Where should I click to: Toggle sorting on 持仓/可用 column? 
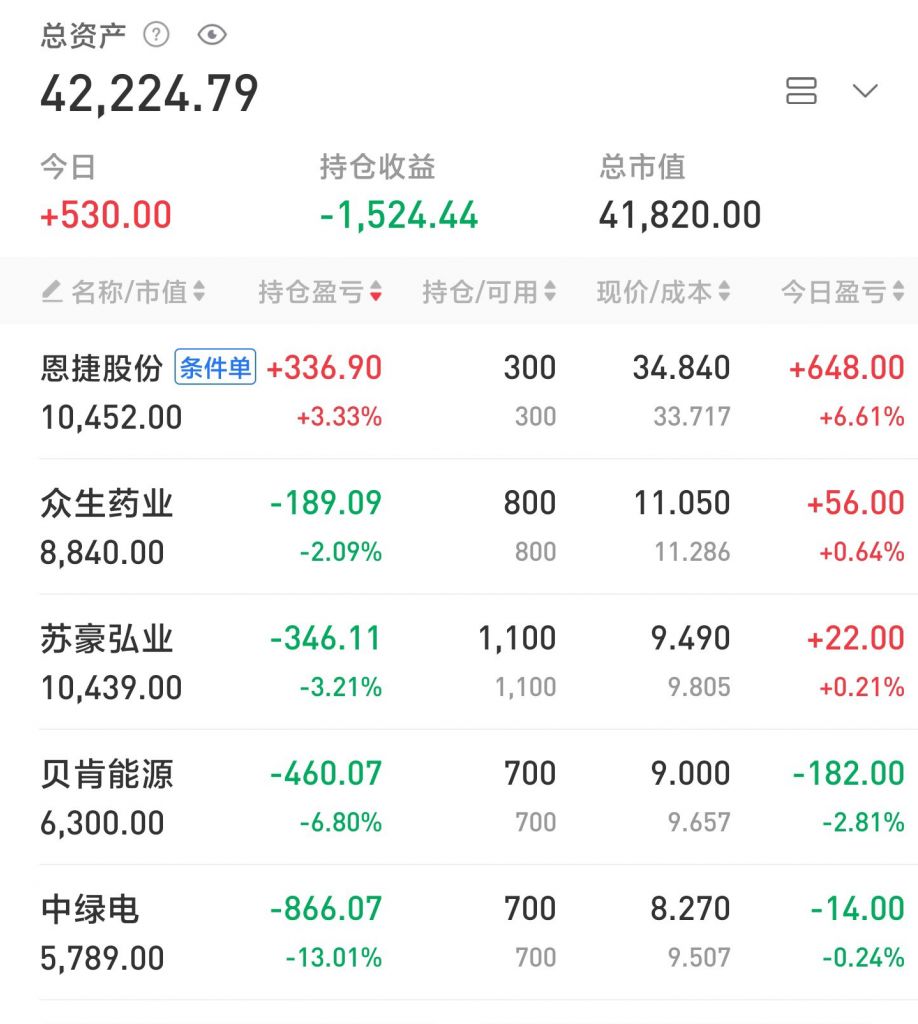[487, 291]
